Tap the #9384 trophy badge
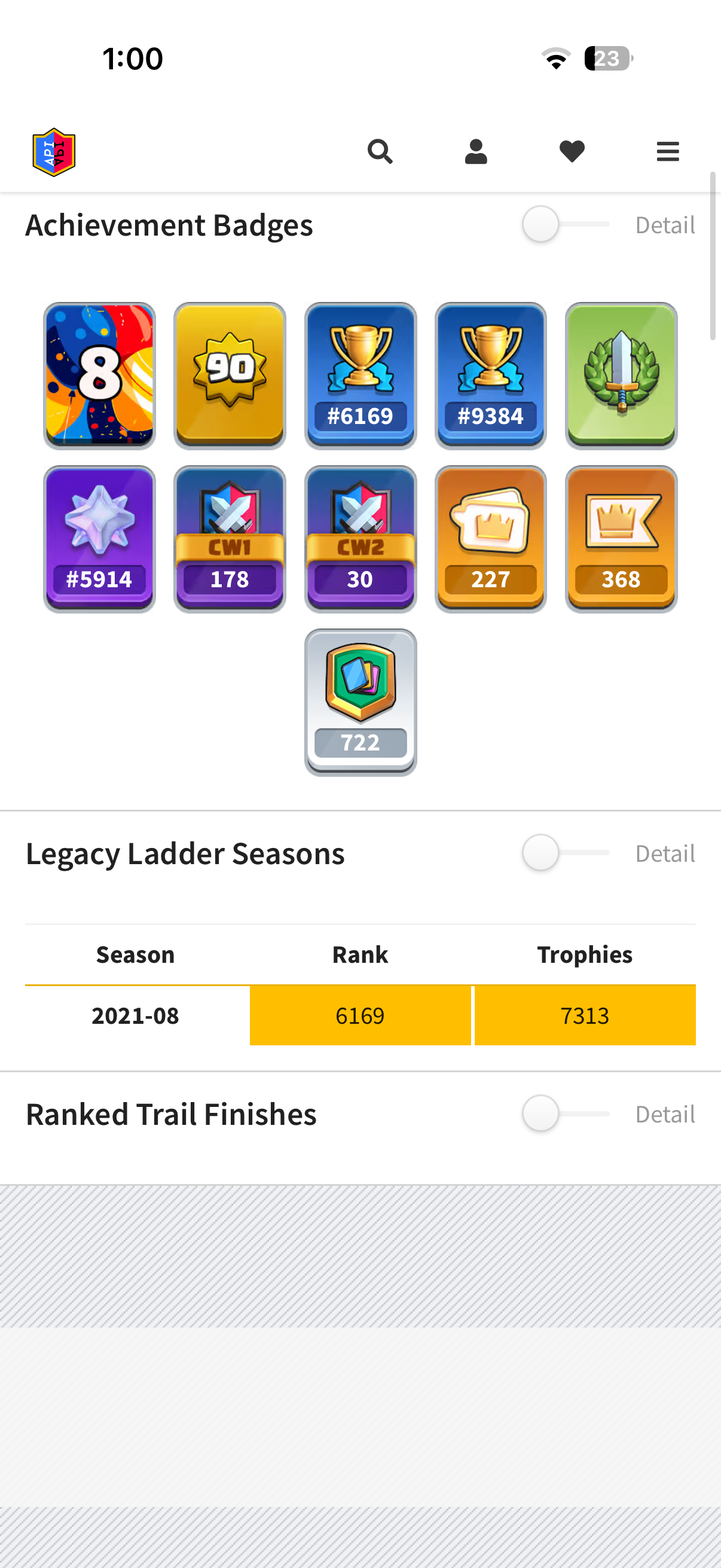The image size is (721, 1568). (x=490, y=376)
